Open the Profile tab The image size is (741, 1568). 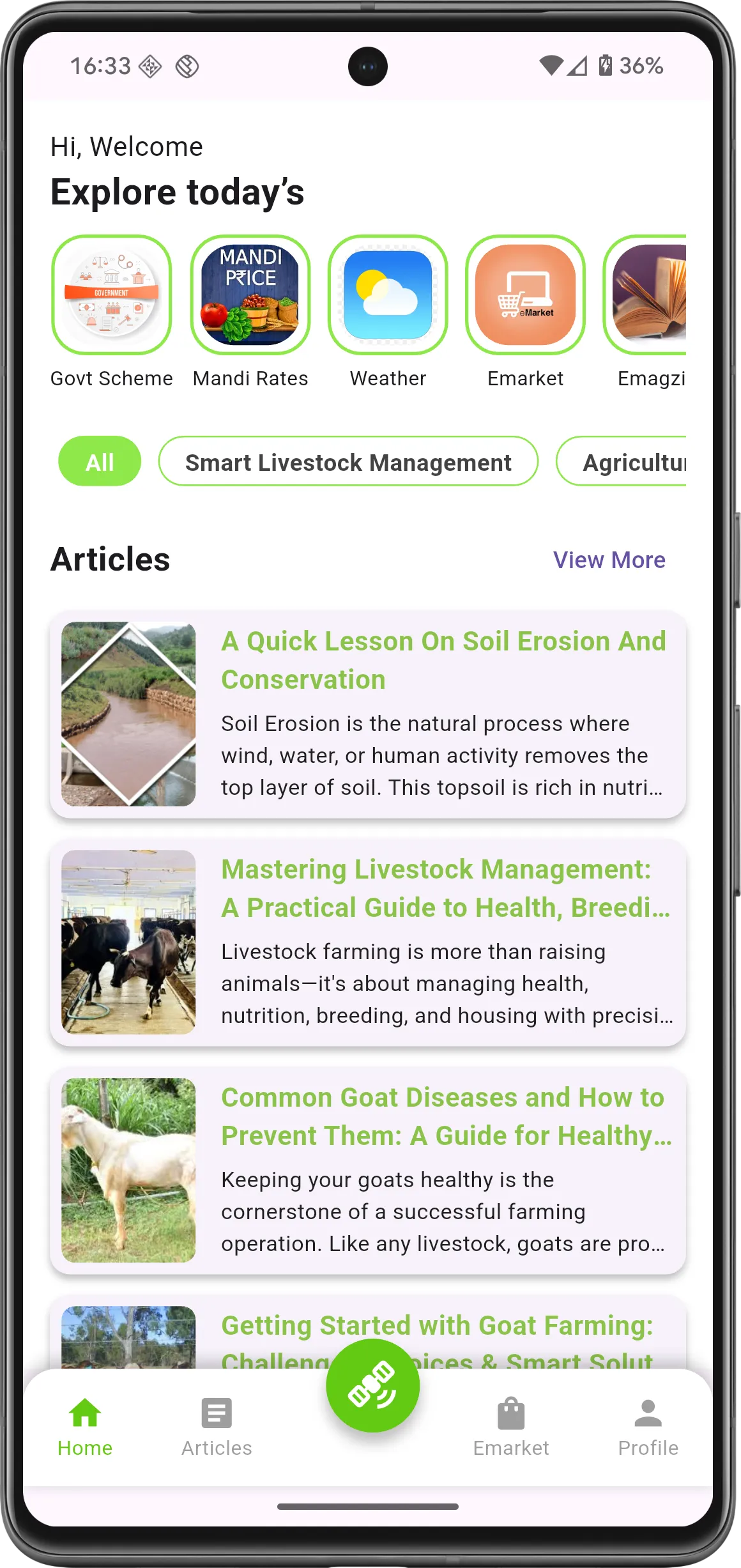click(648, 1426)
